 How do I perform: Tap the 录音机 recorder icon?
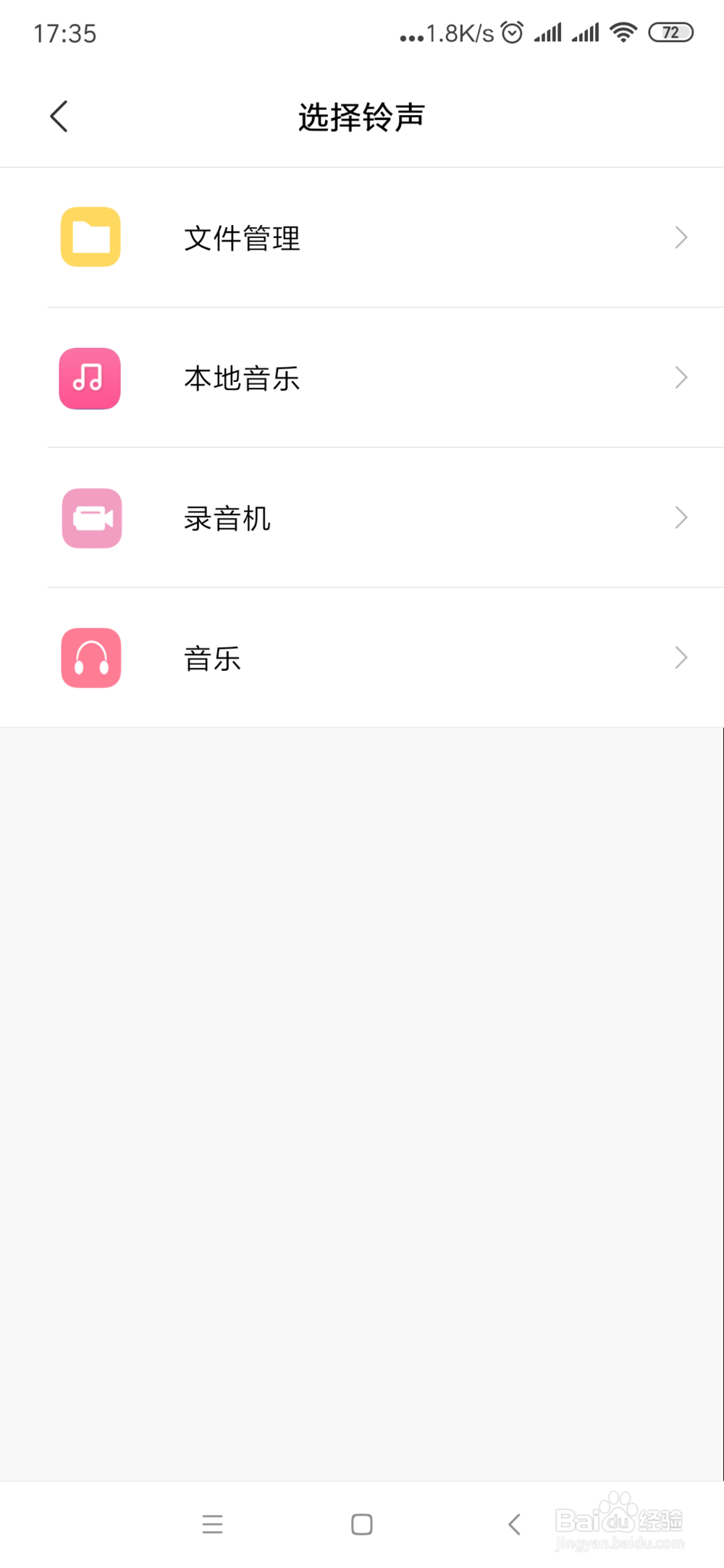(90, 518)
